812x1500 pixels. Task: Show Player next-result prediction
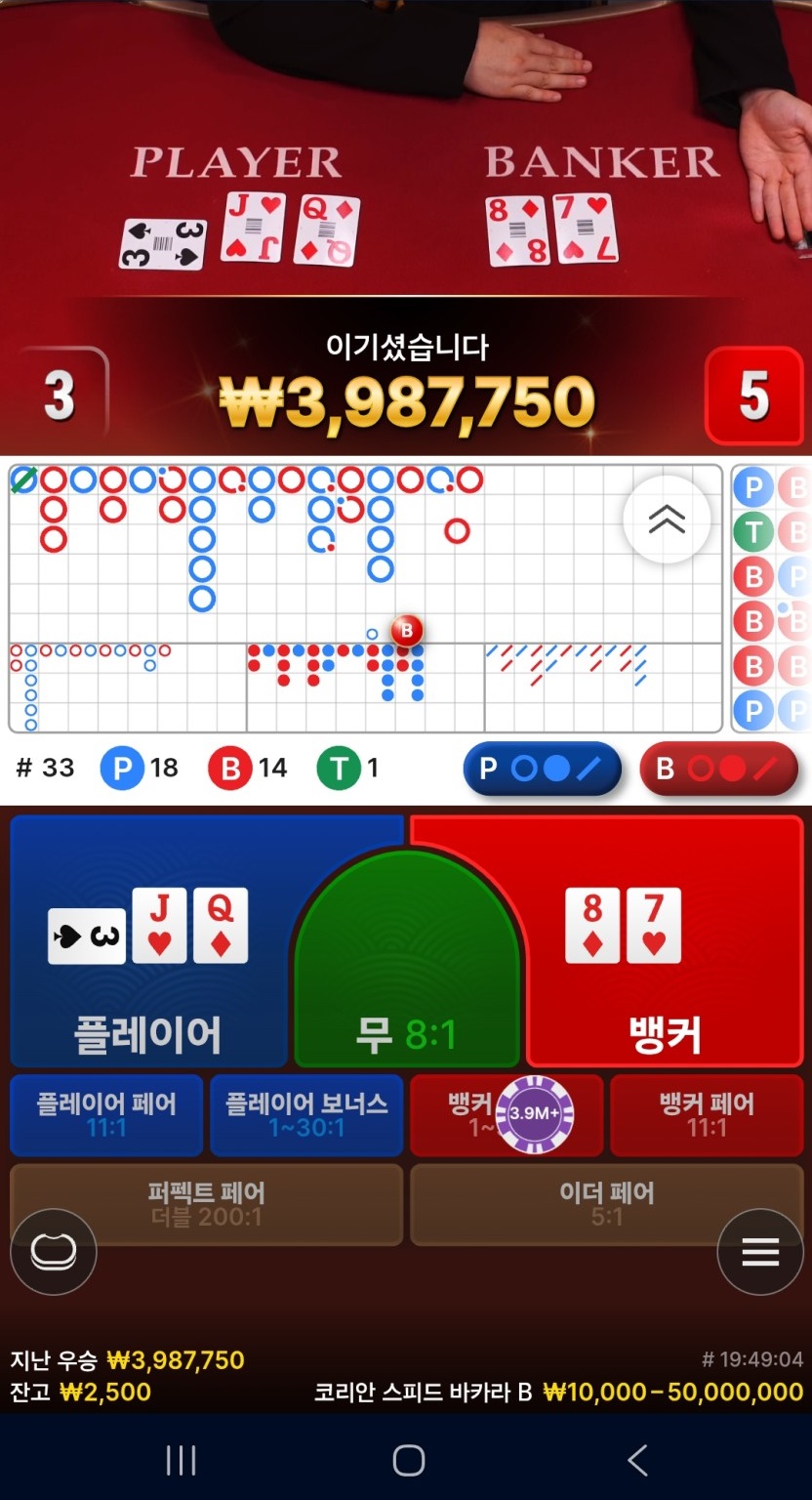(x=543, y=769)
